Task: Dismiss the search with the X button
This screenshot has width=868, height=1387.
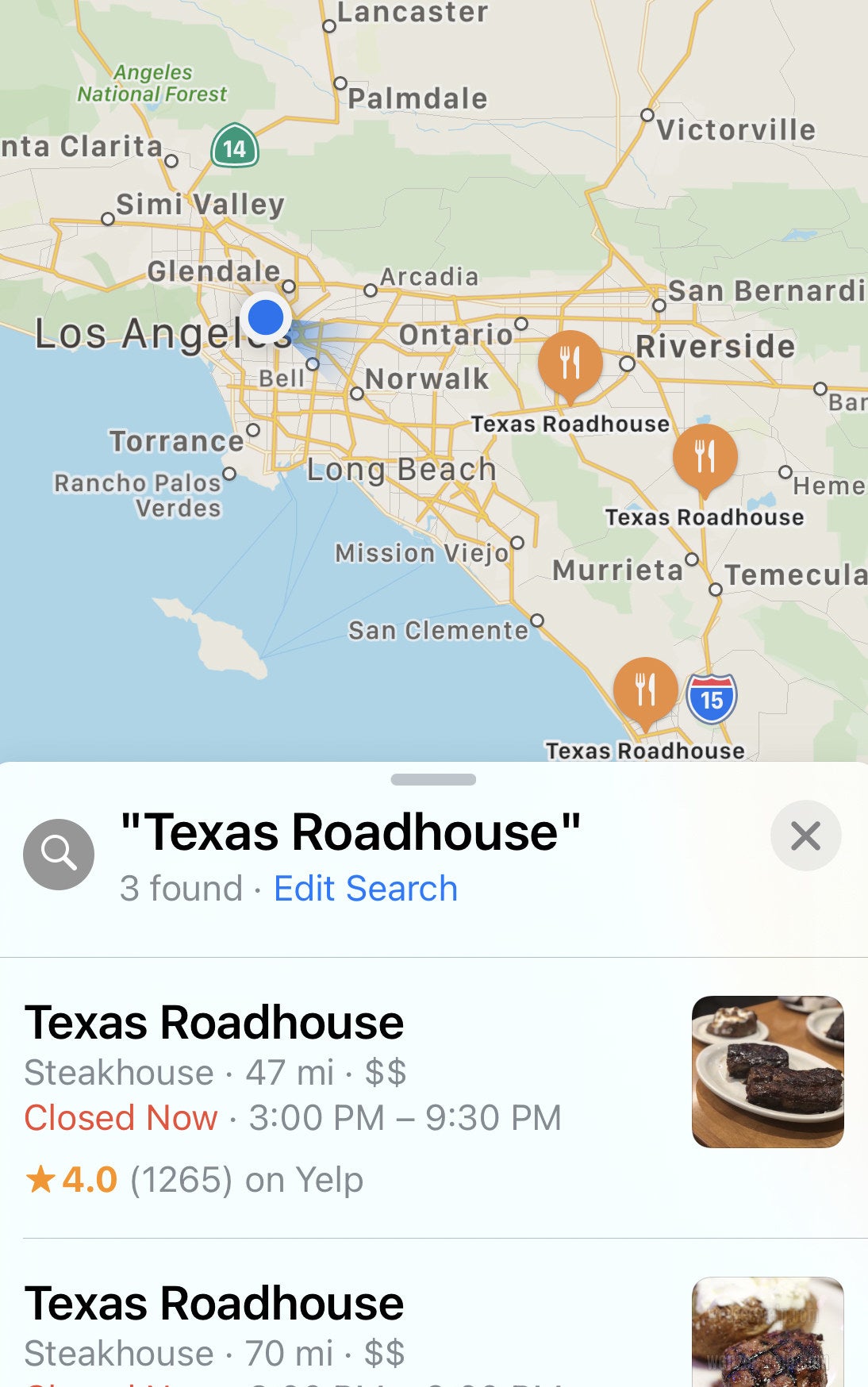Action: [806, 834]
